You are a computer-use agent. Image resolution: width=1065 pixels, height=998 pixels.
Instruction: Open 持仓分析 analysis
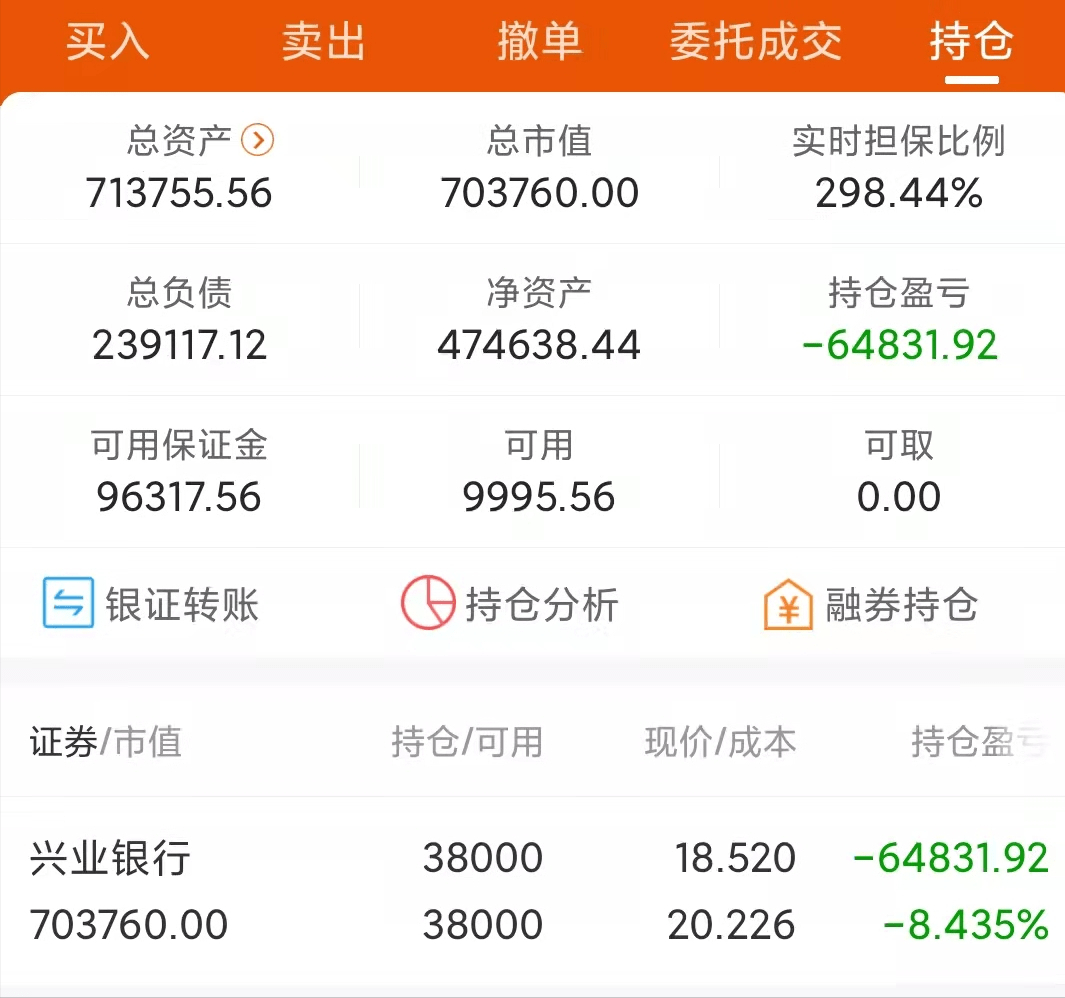point(510,605)
